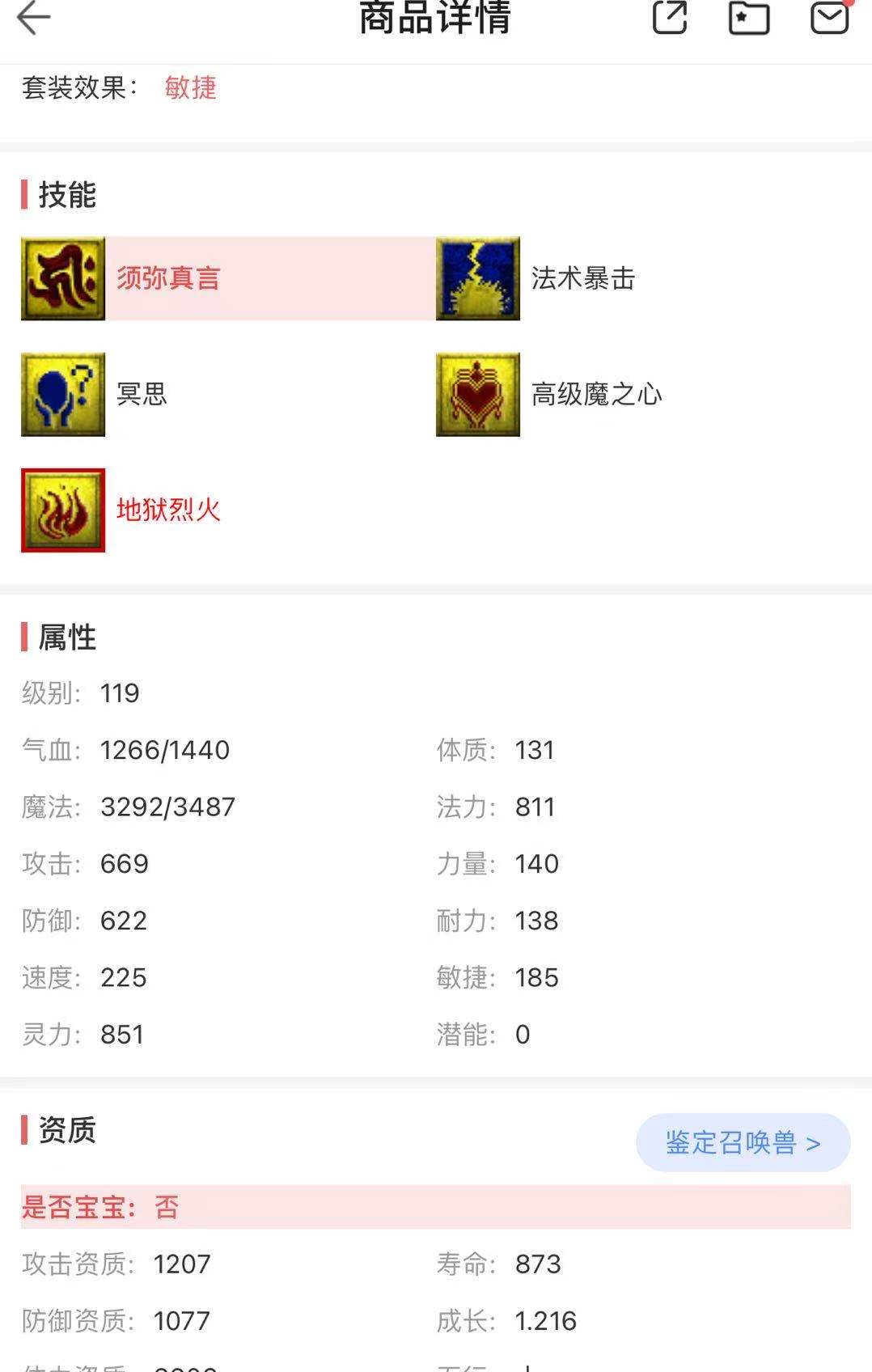Screen dimensions: 872x1372
Task: View the 须弥真言 skill details
Action: (63, 278)
